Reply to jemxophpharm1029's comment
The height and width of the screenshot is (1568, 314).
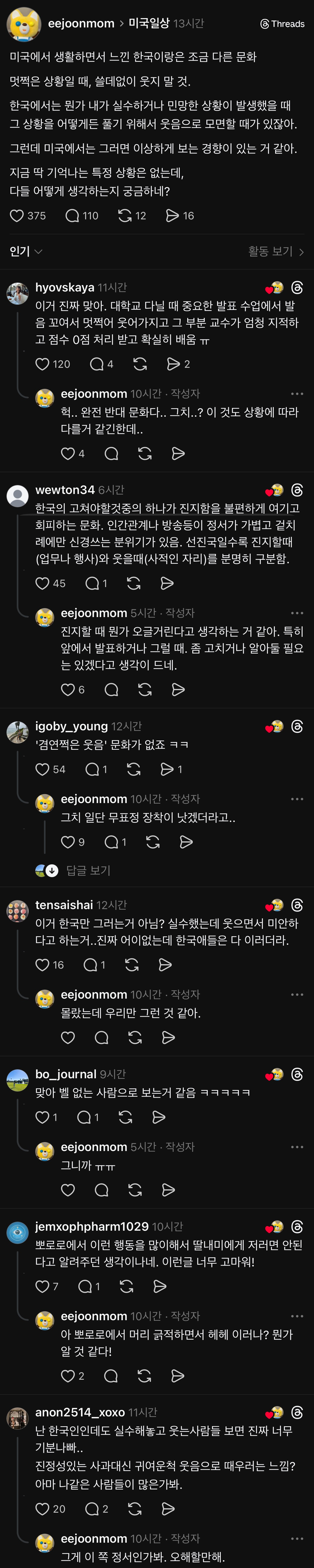click(x=86, y=1286)
